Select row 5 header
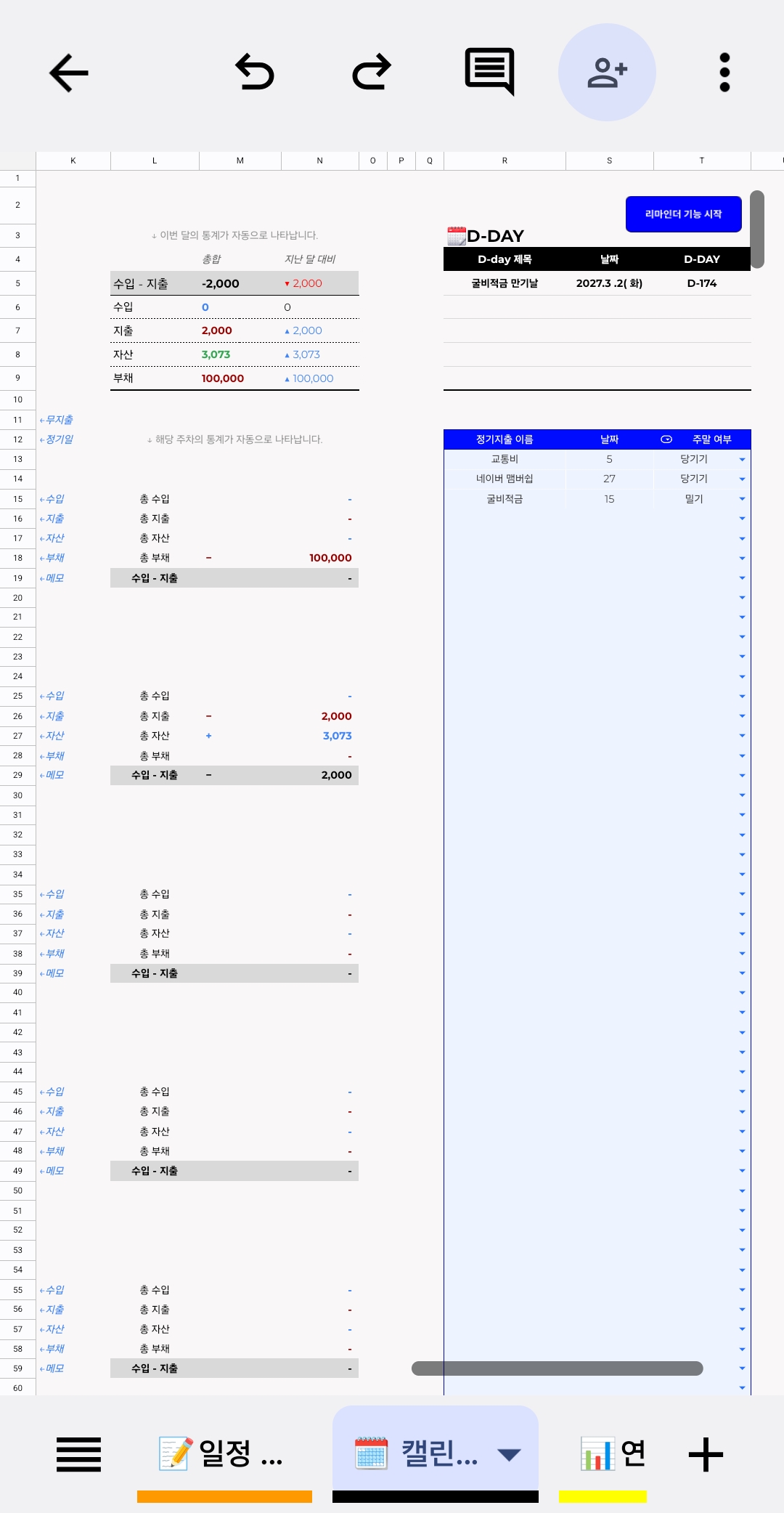This screenshot has height=1513, width=784. click(x=17, y=283)
